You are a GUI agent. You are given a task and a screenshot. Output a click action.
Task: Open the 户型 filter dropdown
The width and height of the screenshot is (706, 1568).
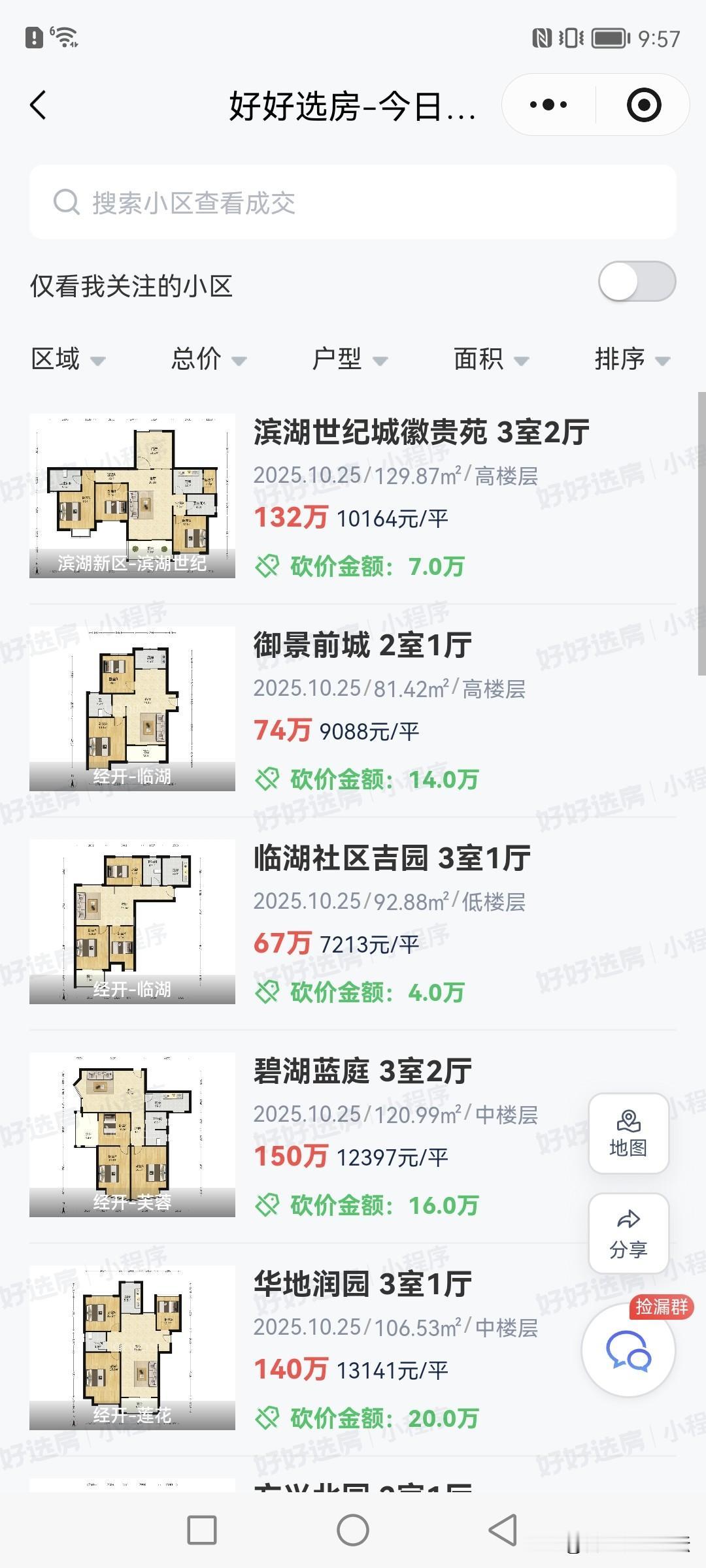click(x=351, y=359)
